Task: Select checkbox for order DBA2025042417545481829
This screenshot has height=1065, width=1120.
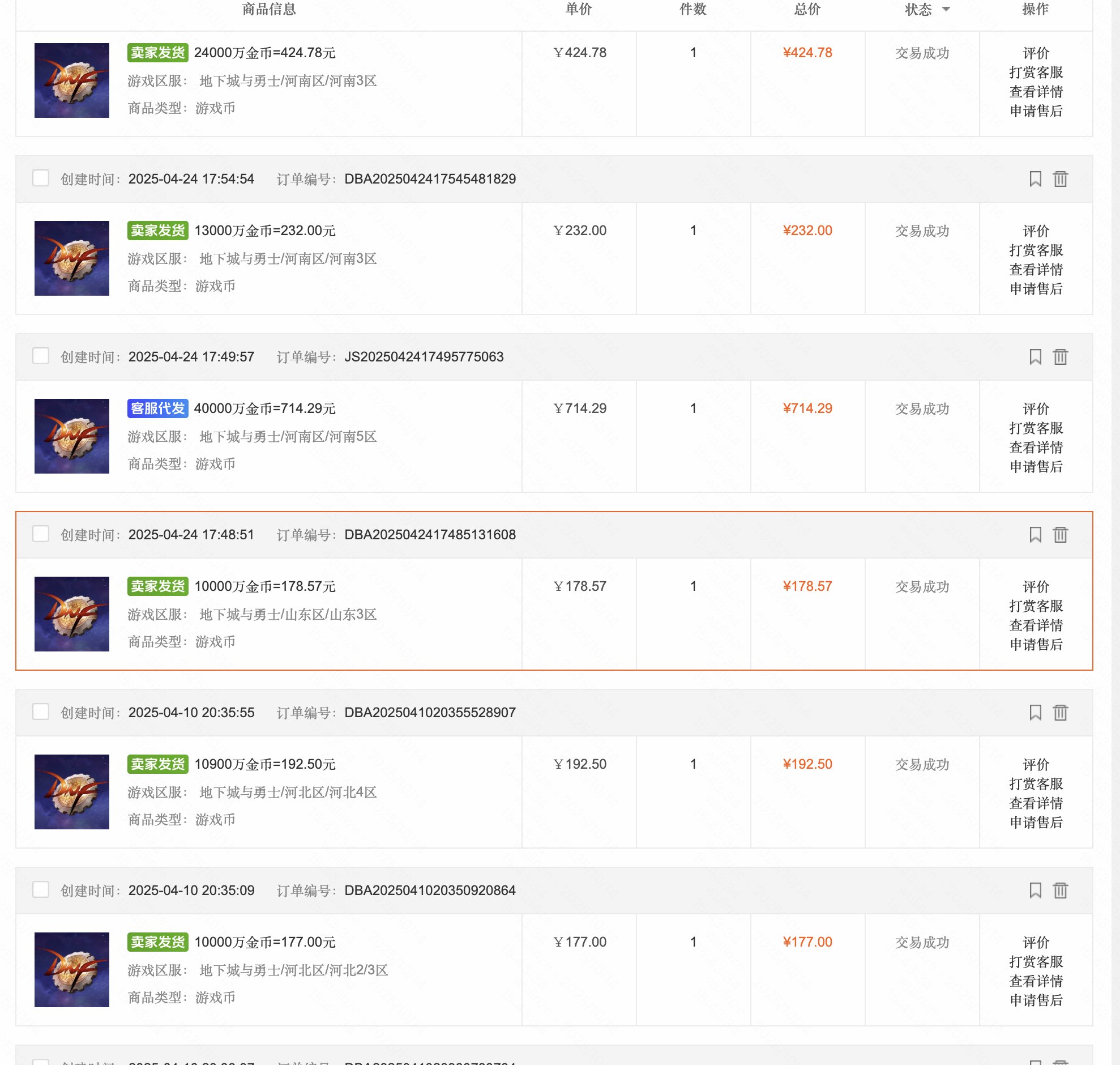Action: click(x=41, y=178)
